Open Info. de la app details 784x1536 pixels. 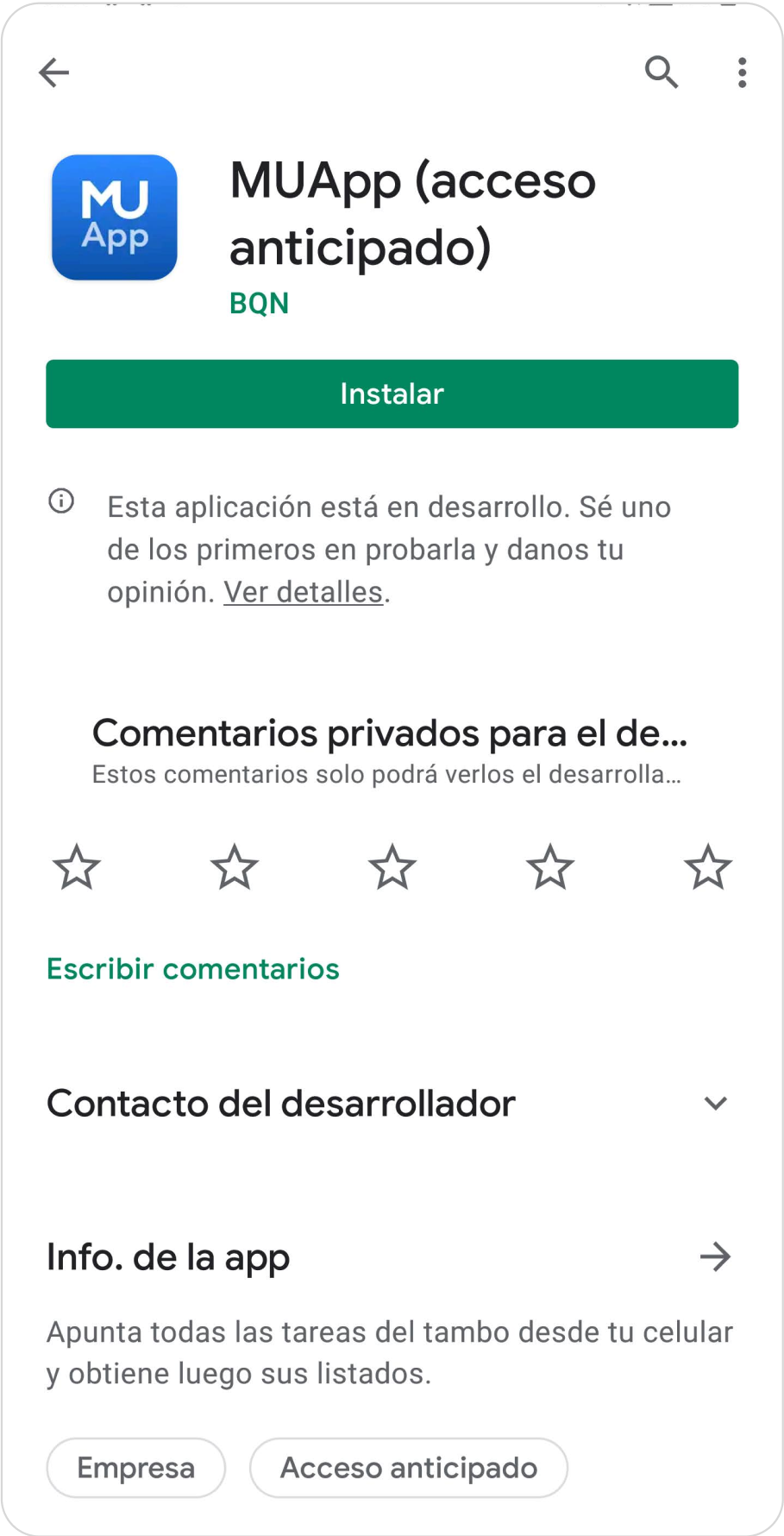(x=715, y=1257)
